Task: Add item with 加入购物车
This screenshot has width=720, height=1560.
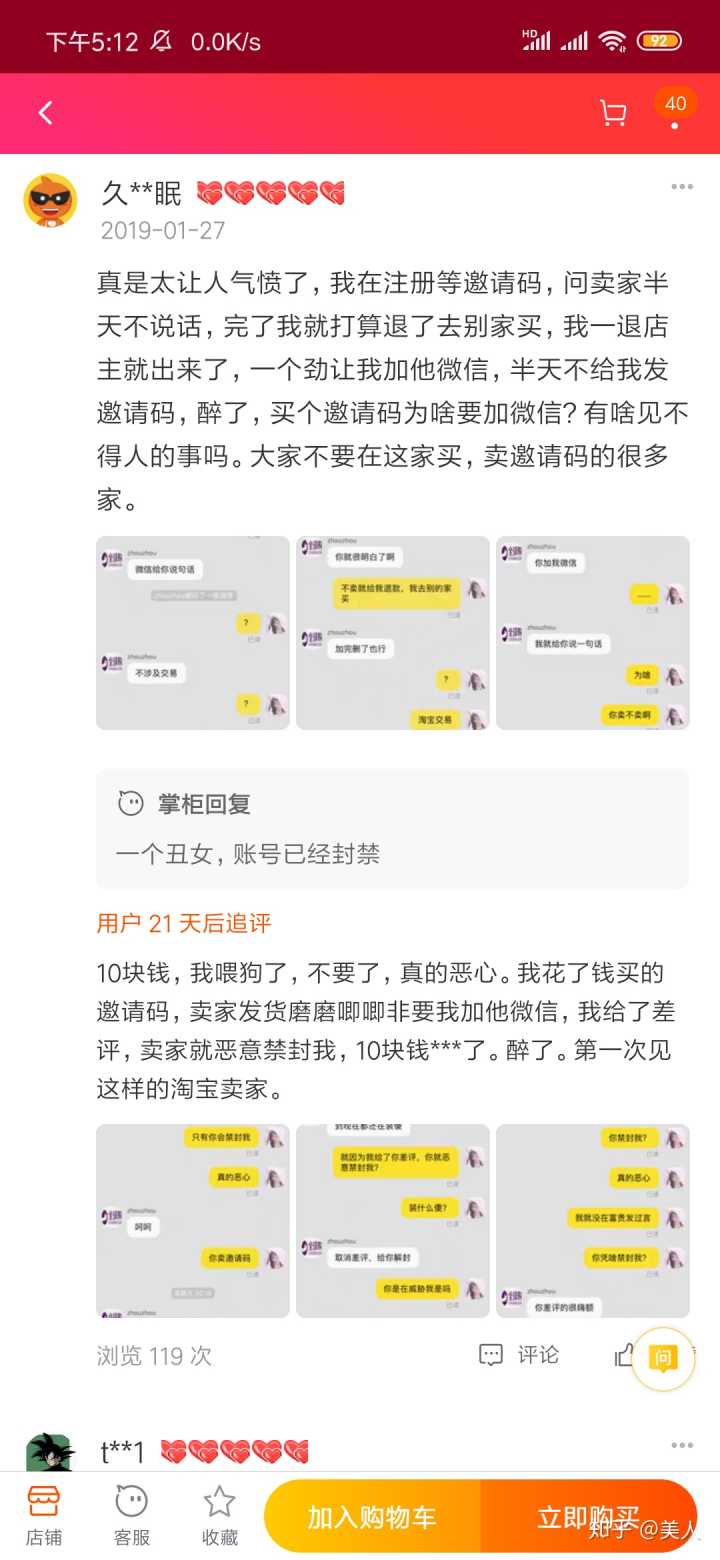Action: (372, 1516)
